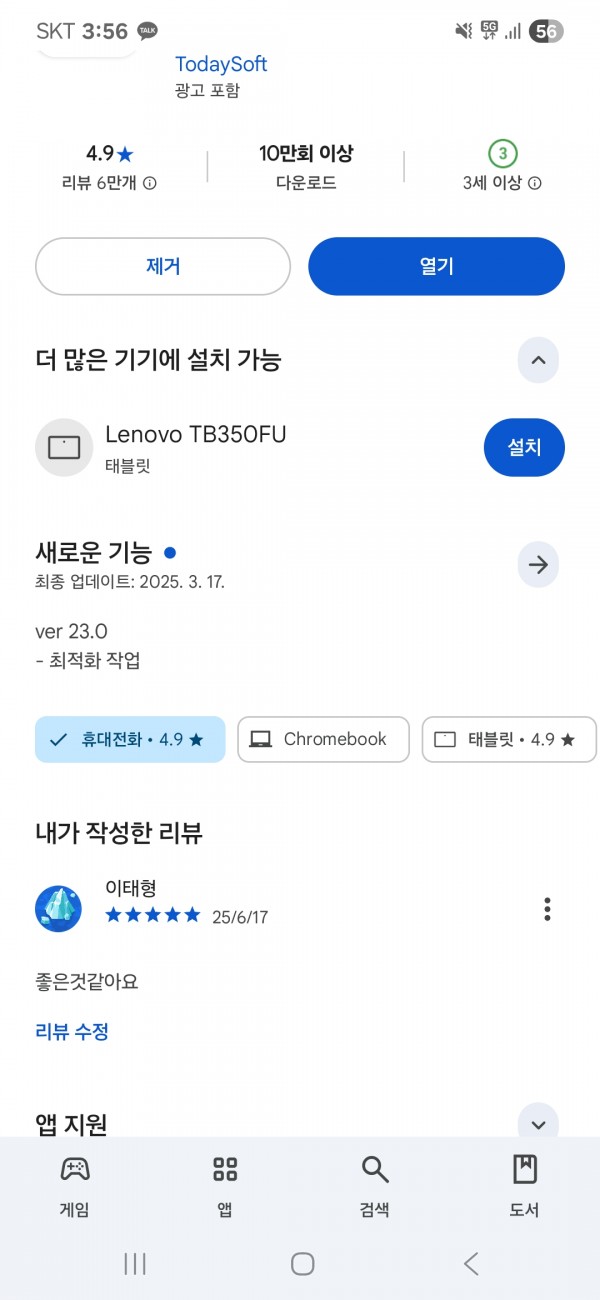The width and height of the screenshot is (600, 1300).
Task: Select the Chromebook chip
Action: pyautogui.click(x=323, y=740)
